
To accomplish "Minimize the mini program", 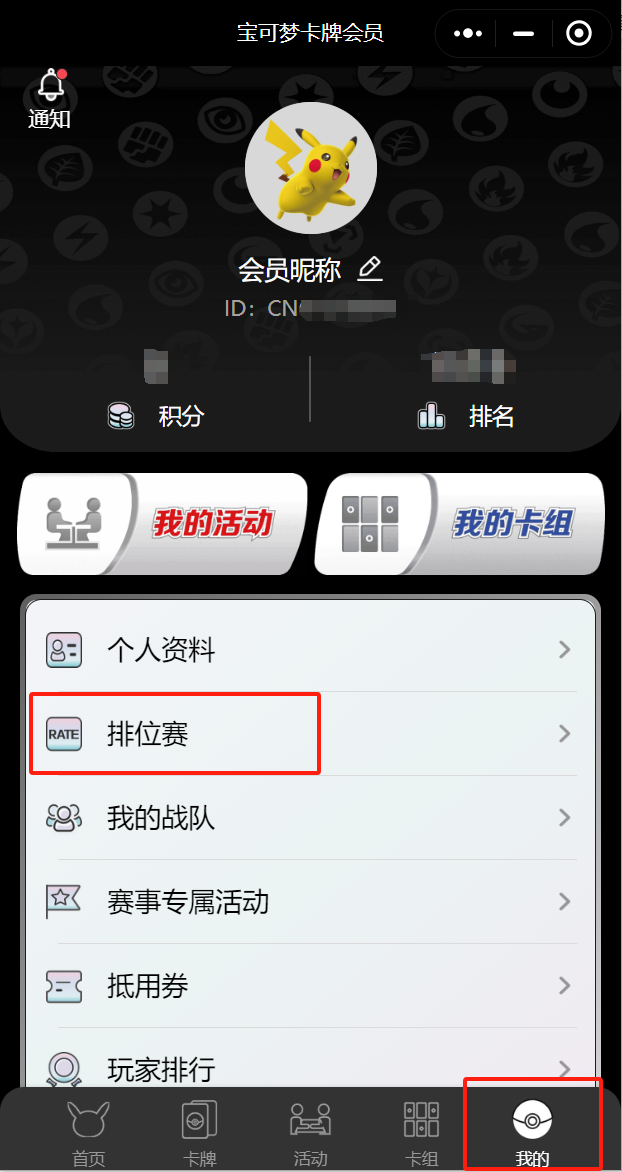I will [x=523, y=34].
